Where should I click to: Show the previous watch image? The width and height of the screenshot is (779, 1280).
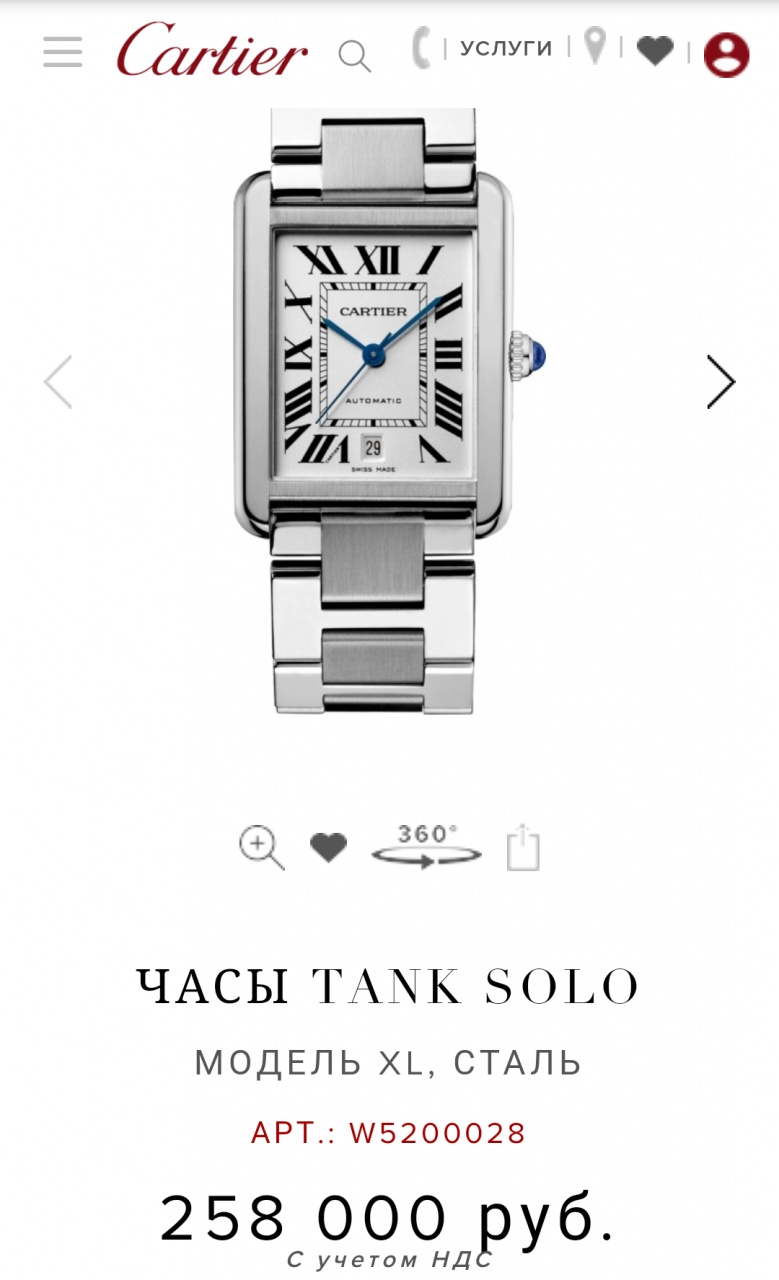[58, 382]
